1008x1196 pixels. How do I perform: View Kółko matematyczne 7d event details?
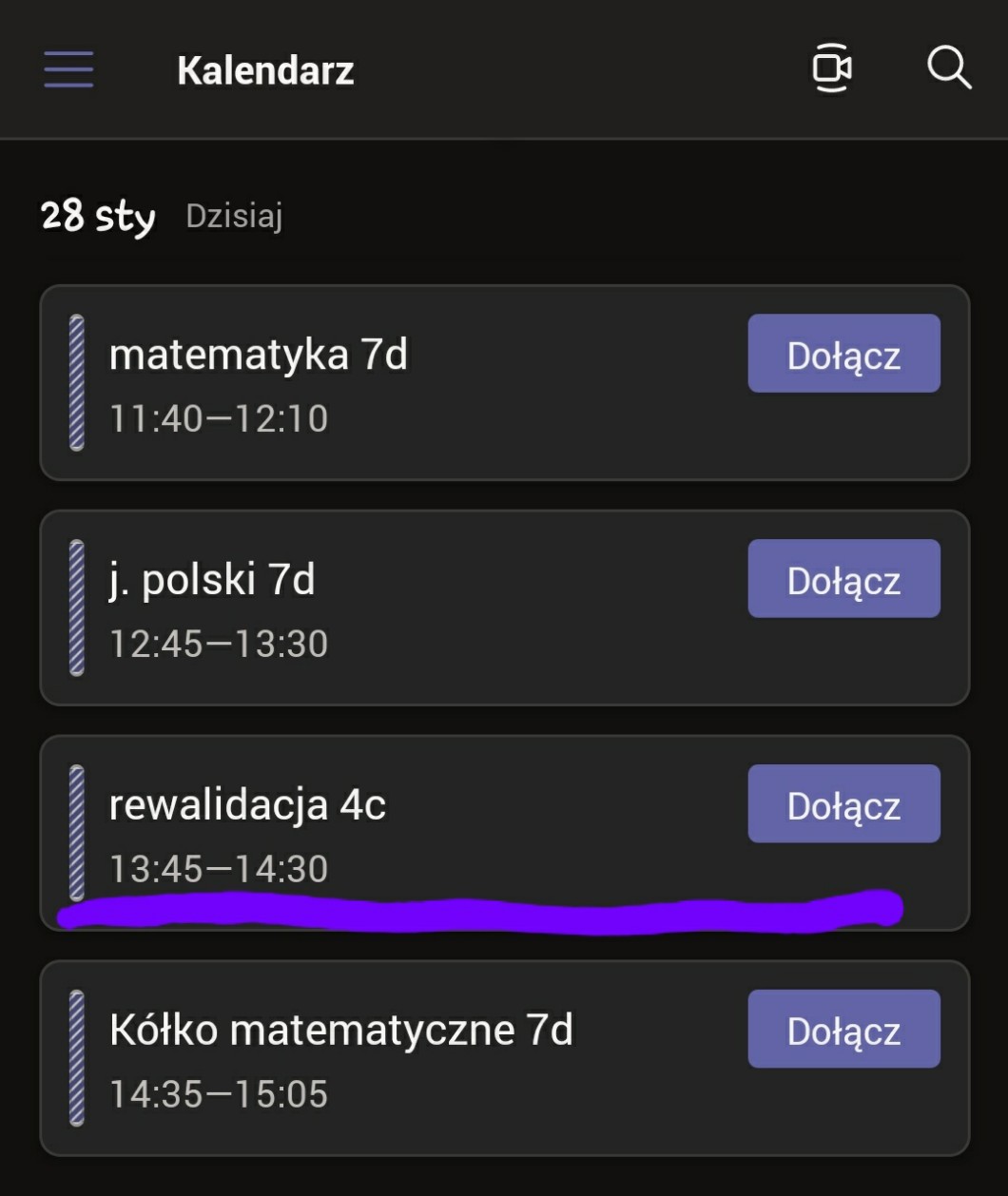tap(380, 1059)
